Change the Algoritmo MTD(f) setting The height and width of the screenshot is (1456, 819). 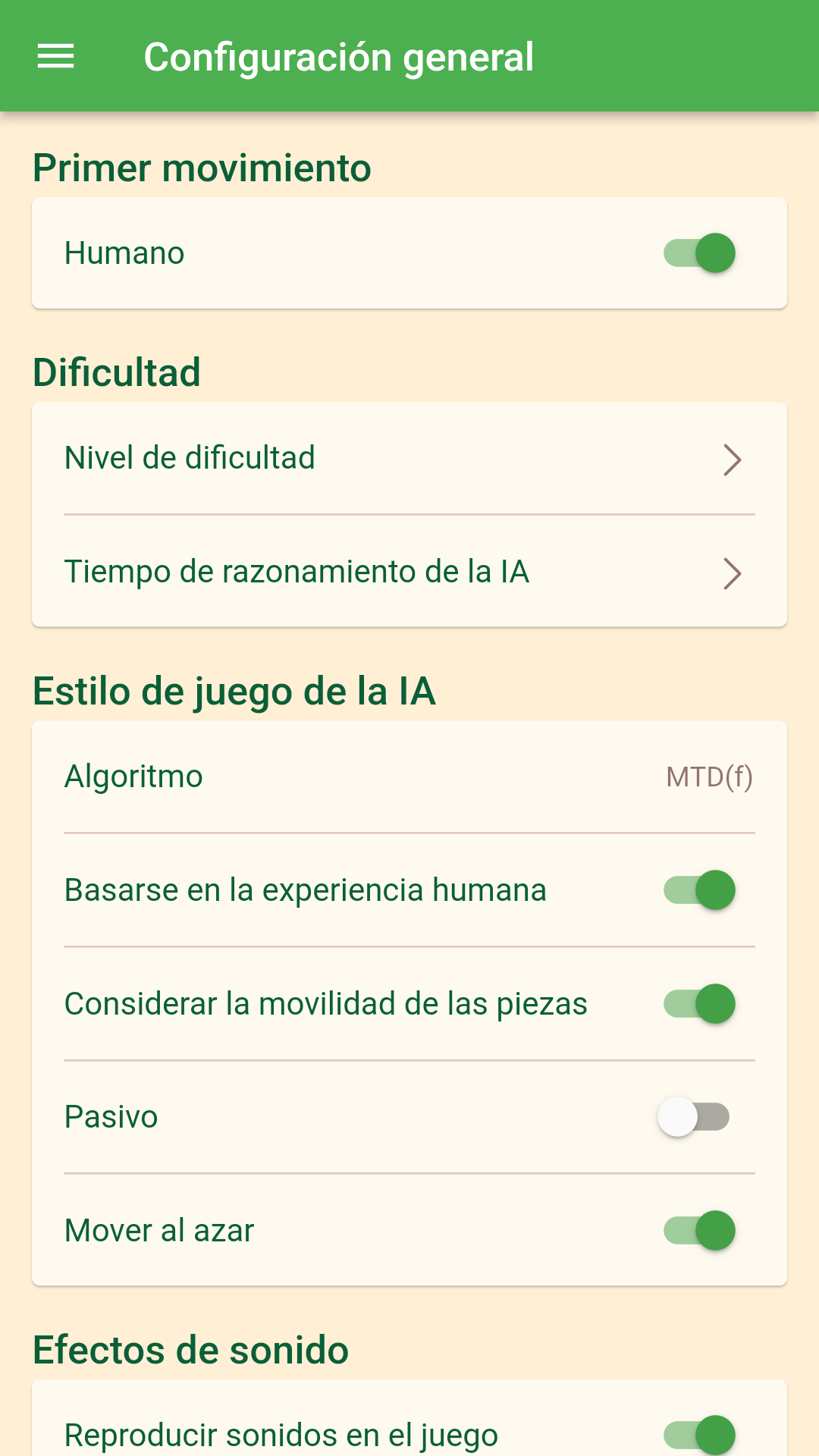tap(409, 777)
